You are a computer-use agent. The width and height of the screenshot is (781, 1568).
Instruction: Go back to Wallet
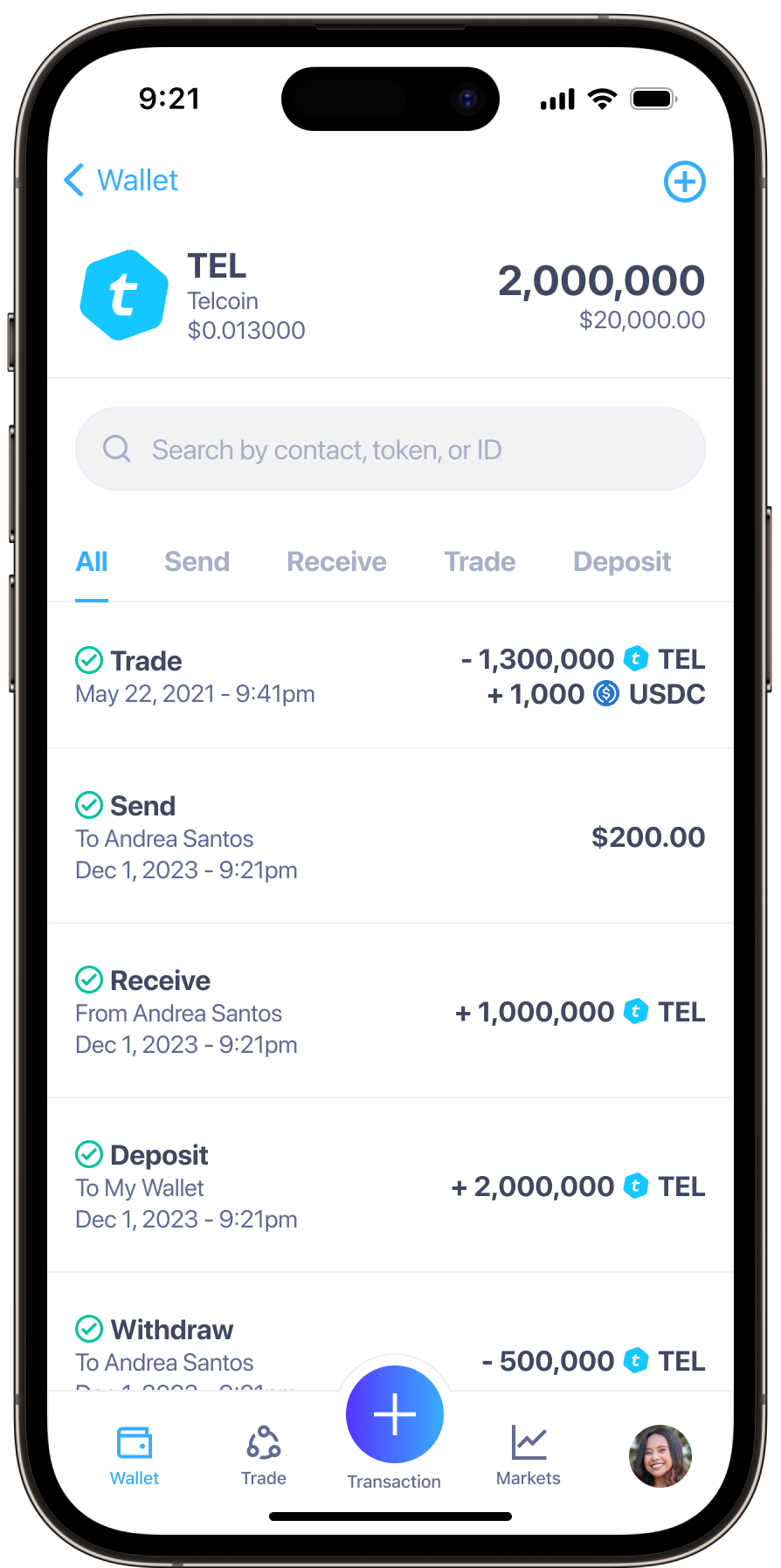[x=121, y=181]
